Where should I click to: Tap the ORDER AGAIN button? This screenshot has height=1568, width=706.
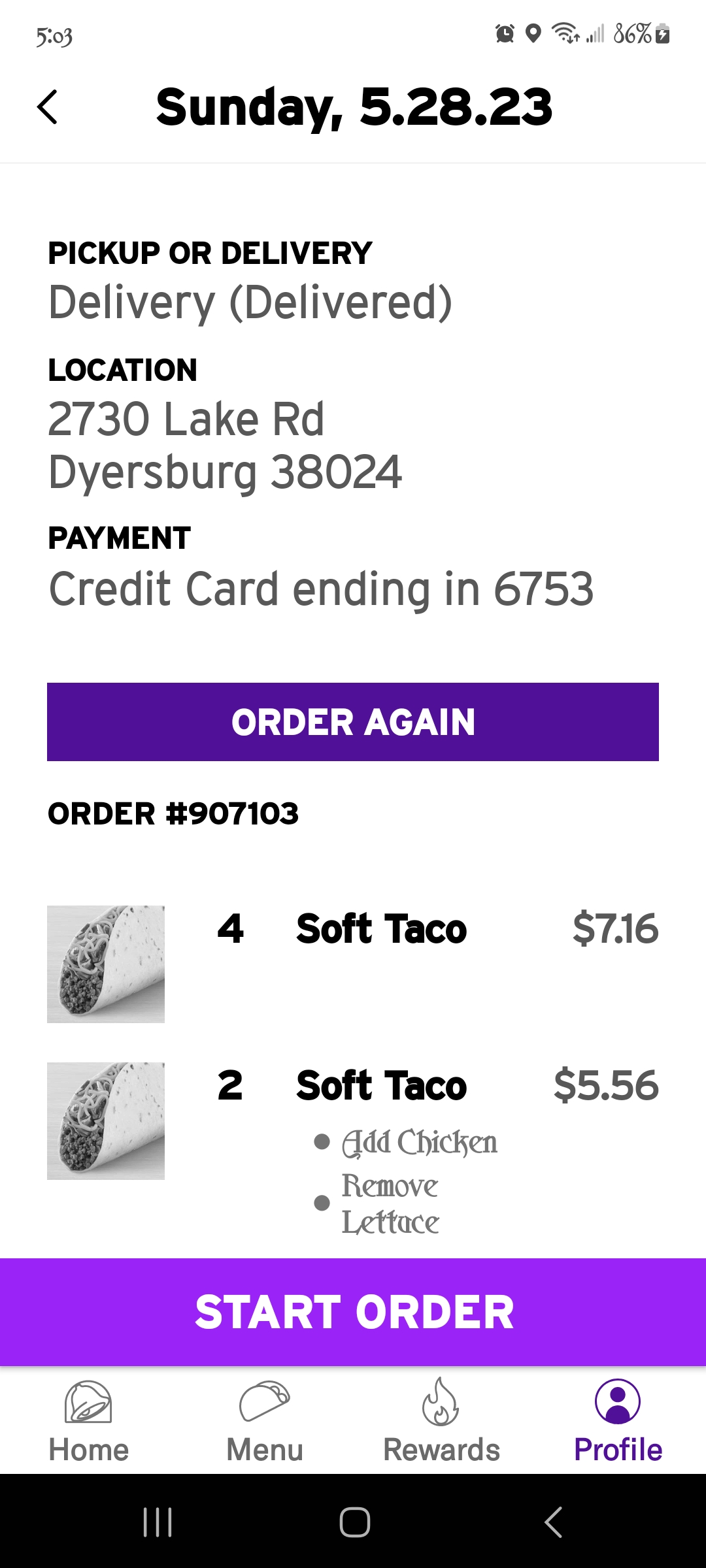coord(353,722)
